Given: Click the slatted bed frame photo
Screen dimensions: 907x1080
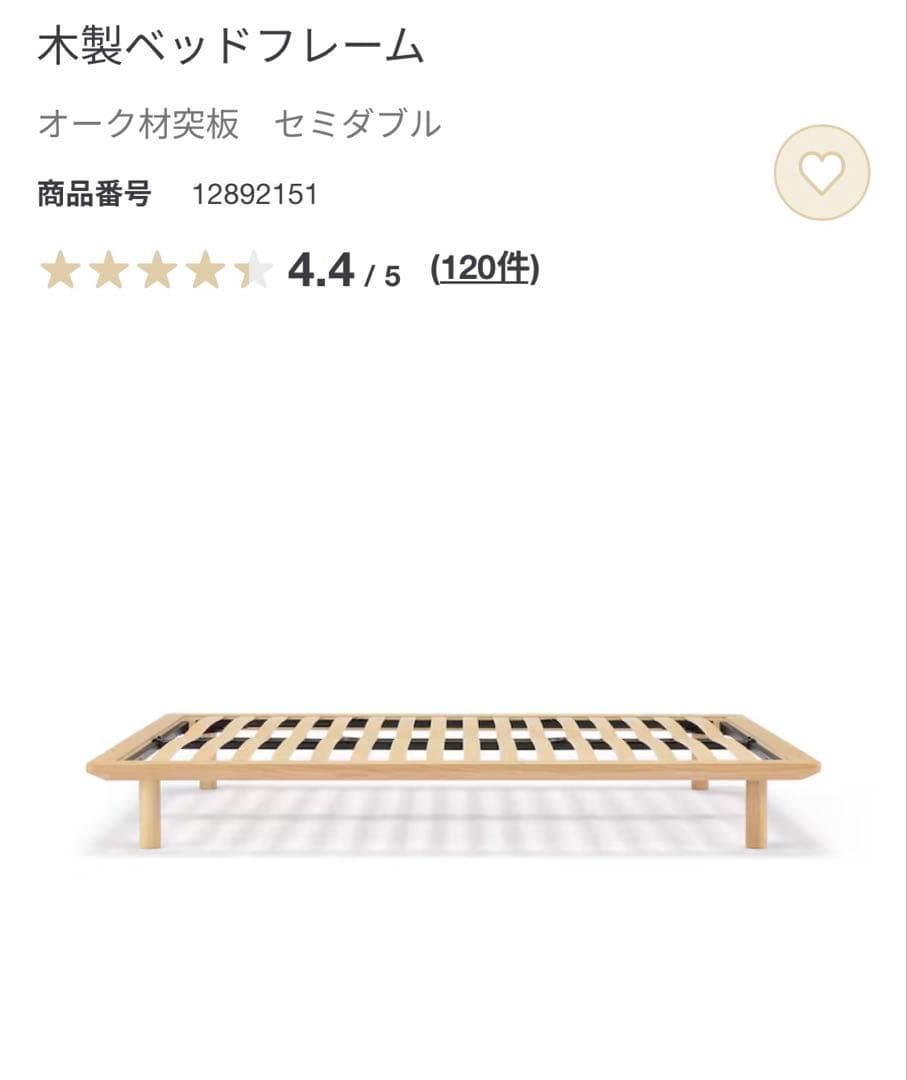Looking at the screenshot, I should point(450,740).
